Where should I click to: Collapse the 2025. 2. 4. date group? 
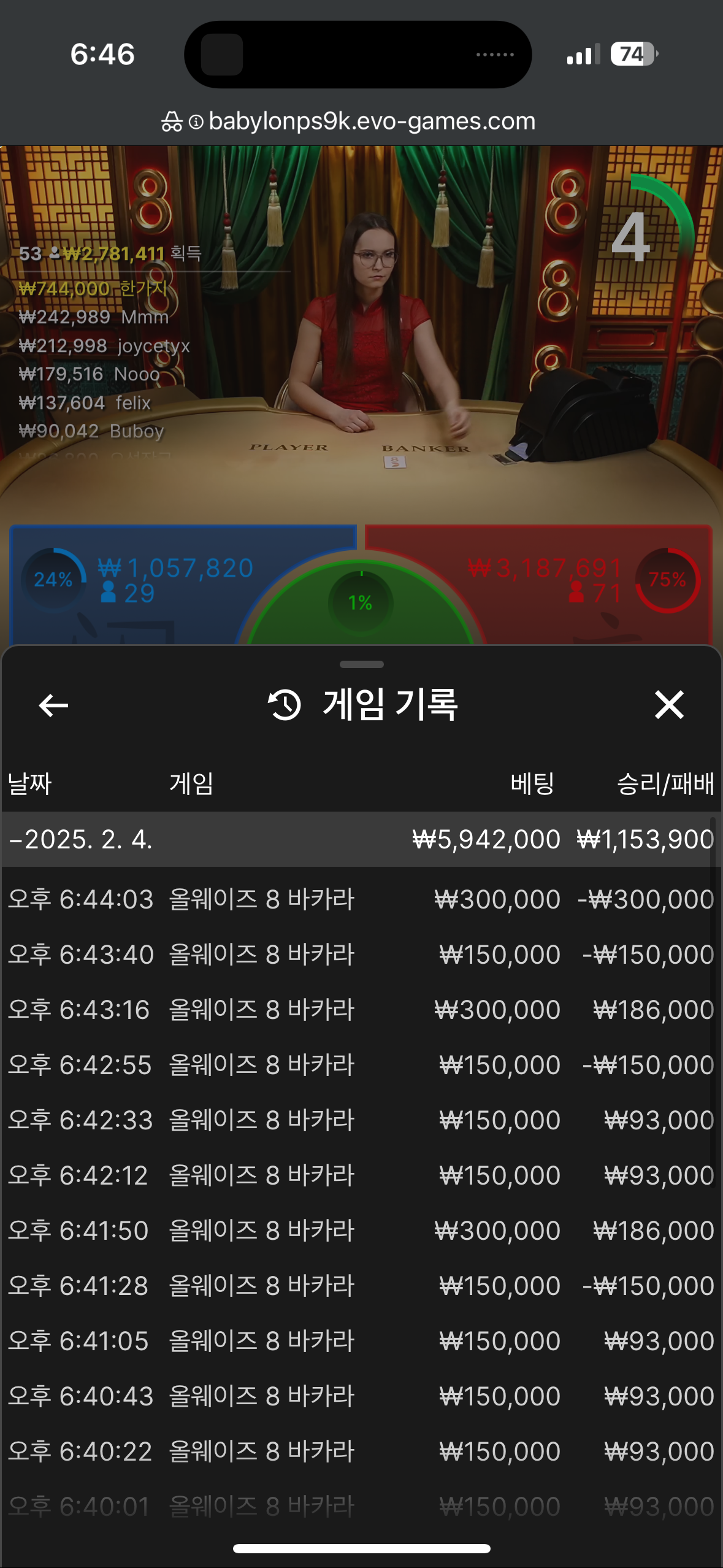click(x=80, y=839)
